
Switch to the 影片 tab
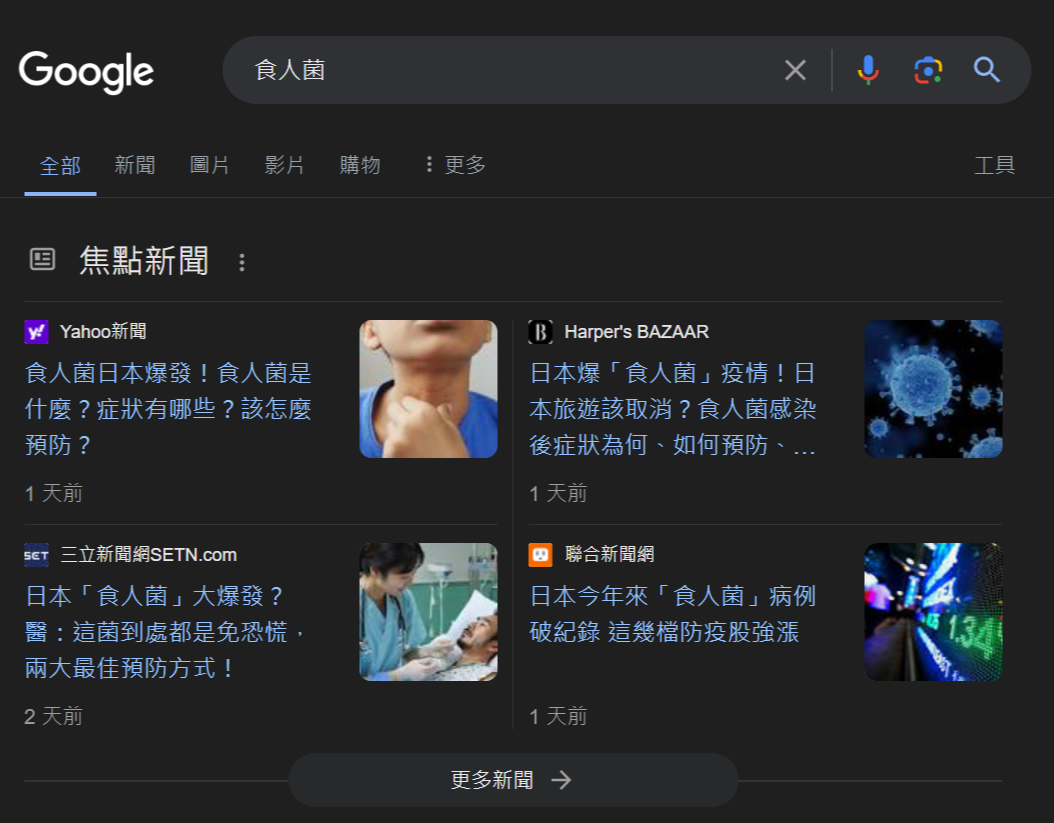tap(285, 165)
